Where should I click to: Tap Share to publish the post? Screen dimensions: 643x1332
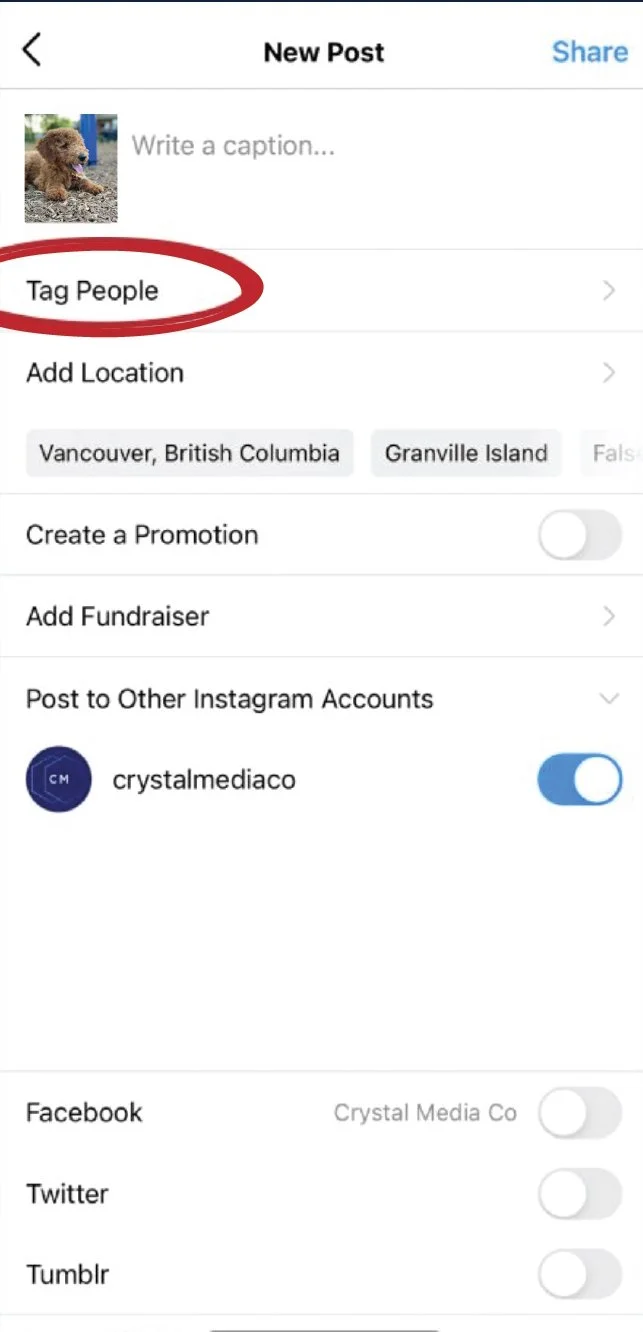pyautogui.click(x=590, y=52)
